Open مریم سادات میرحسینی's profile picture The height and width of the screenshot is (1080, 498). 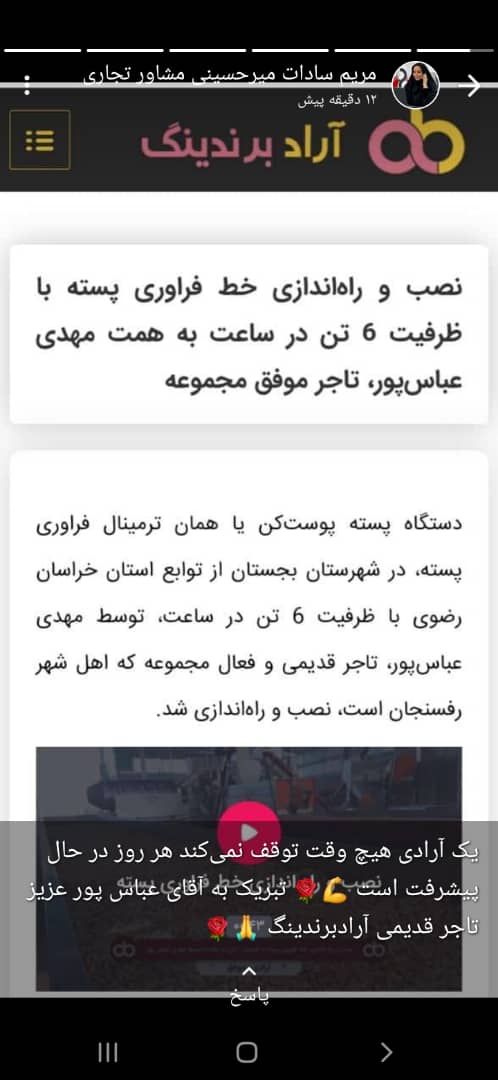tap(415, 85)
